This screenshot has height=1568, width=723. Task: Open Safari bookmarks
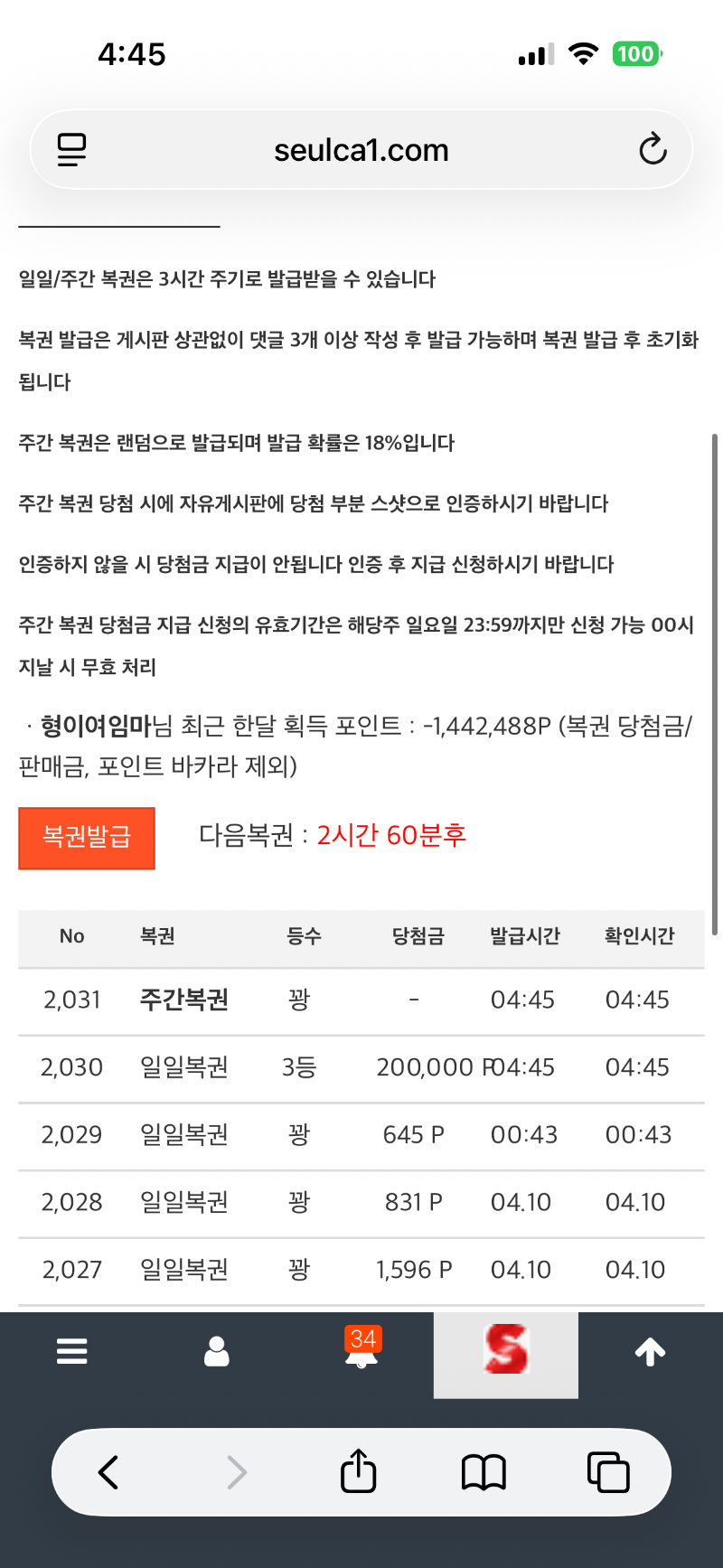tap(484, 1472)
